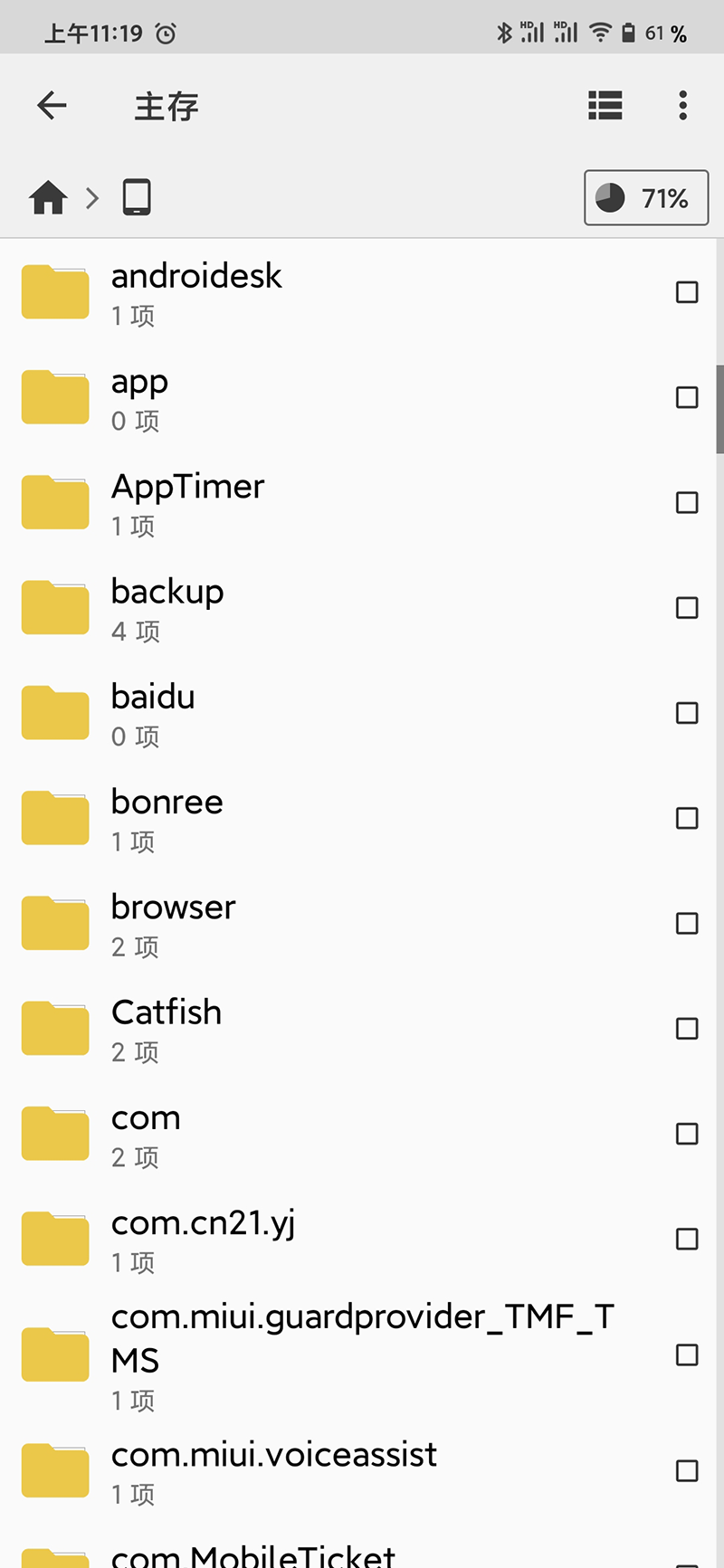Tick the Catfish folder checkbox
This screenshot has width=724, height=1568.
point(687,1029)
